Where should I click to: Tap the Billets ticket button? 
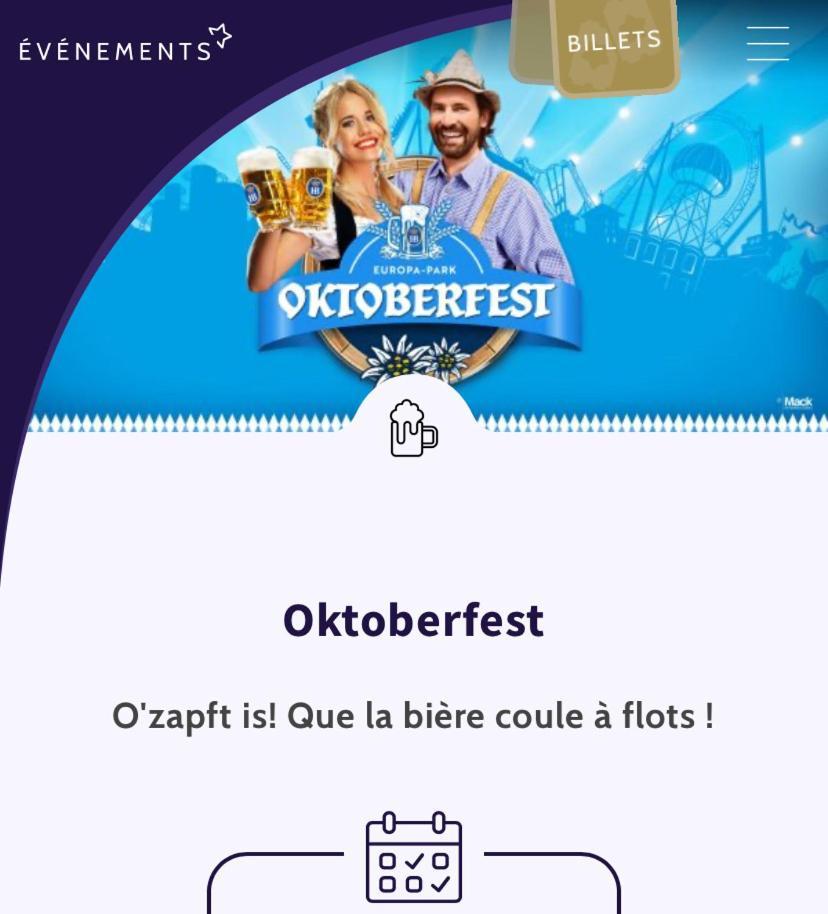(x=613, y=42)
